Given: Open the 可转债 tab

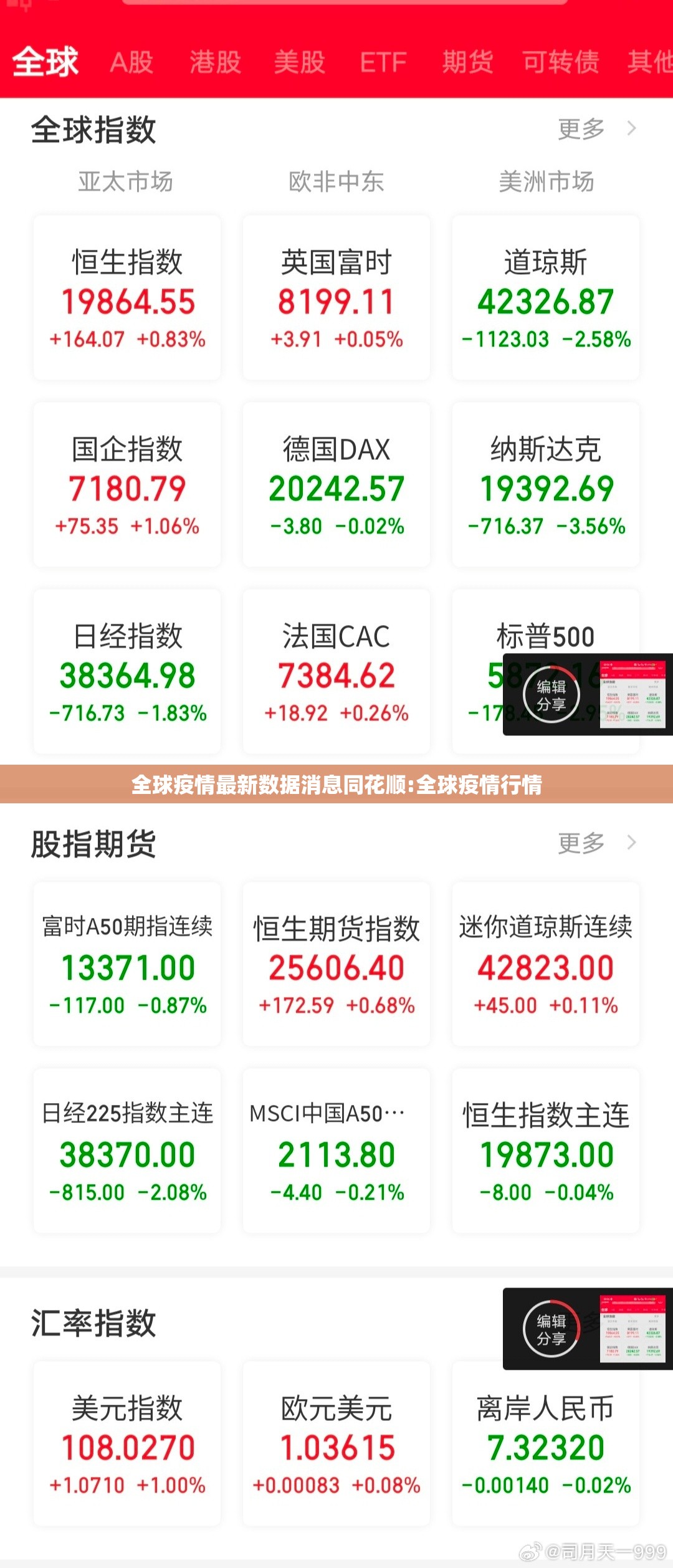Looking at the screenshot, I should tap(560, 62).
